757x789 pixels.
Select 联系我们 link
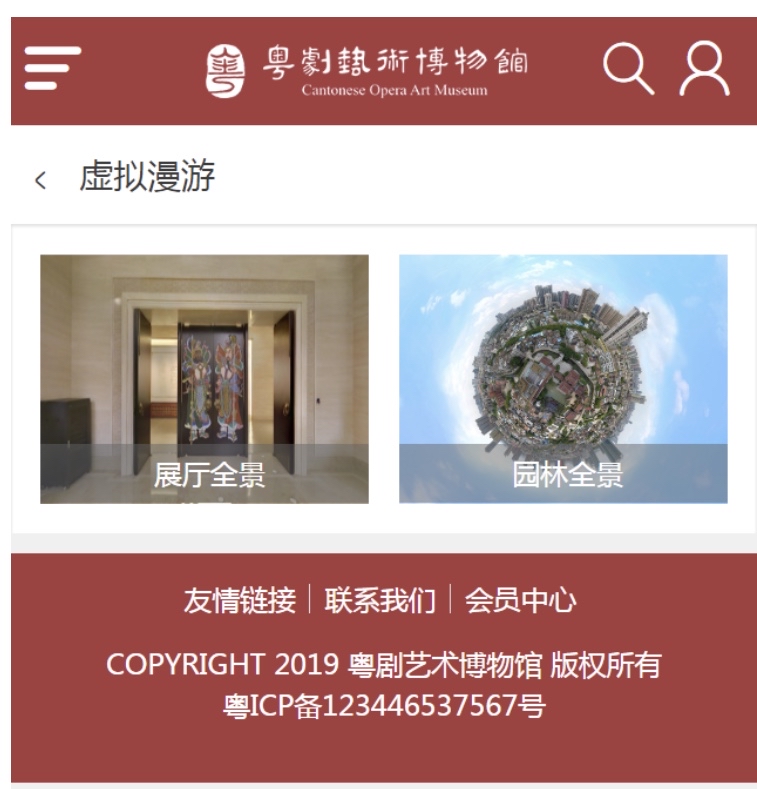(380, 600)
